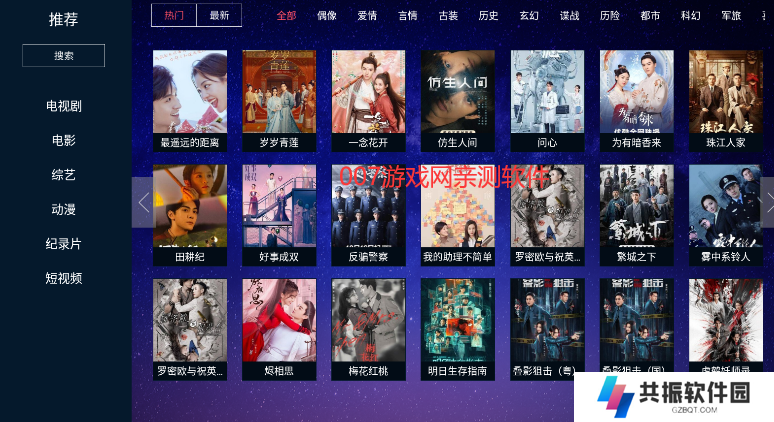
Task: Open the 电视剧 category
Action: click(64, 105)
